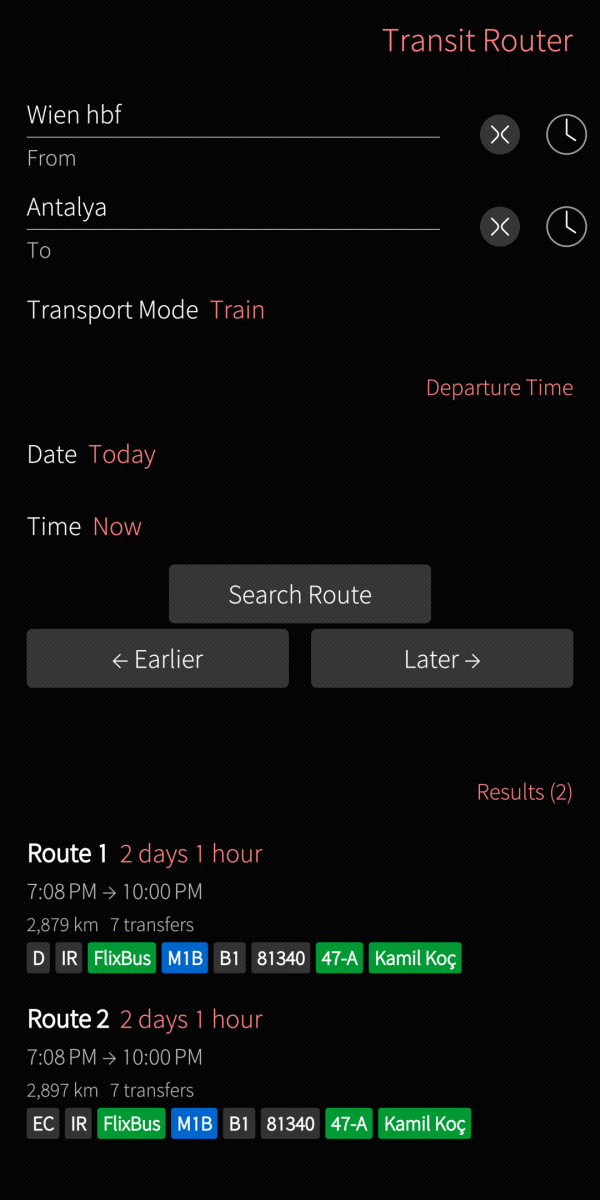Image resolution: width=600 pixels, height=1200 pixels.
Task: Open recent places for the From field
Action: pyautogui.click(x=566, y=135)
